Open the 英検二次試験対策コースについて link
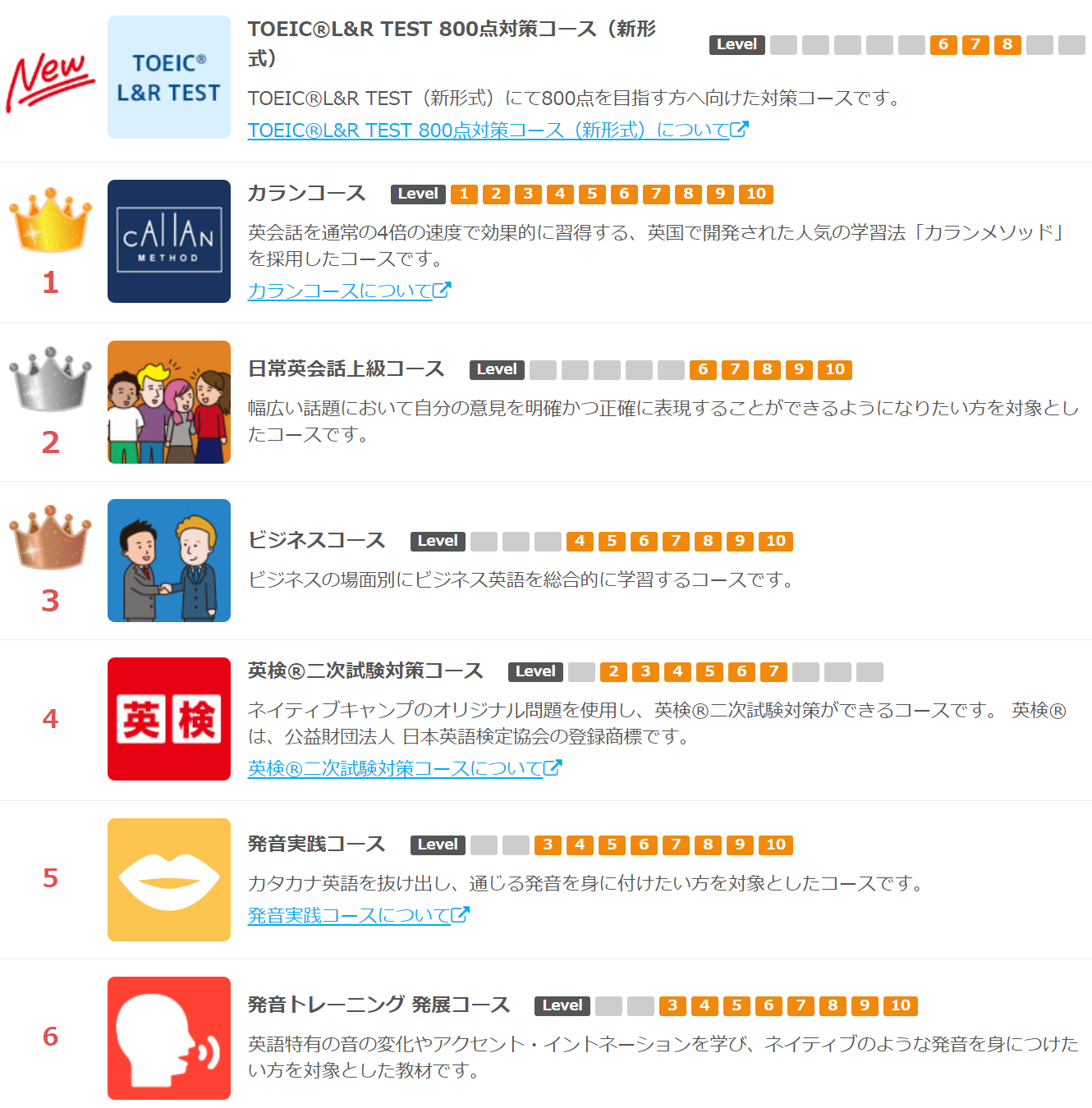This screenshot has height=1108, width=1092. pos(403,768)
